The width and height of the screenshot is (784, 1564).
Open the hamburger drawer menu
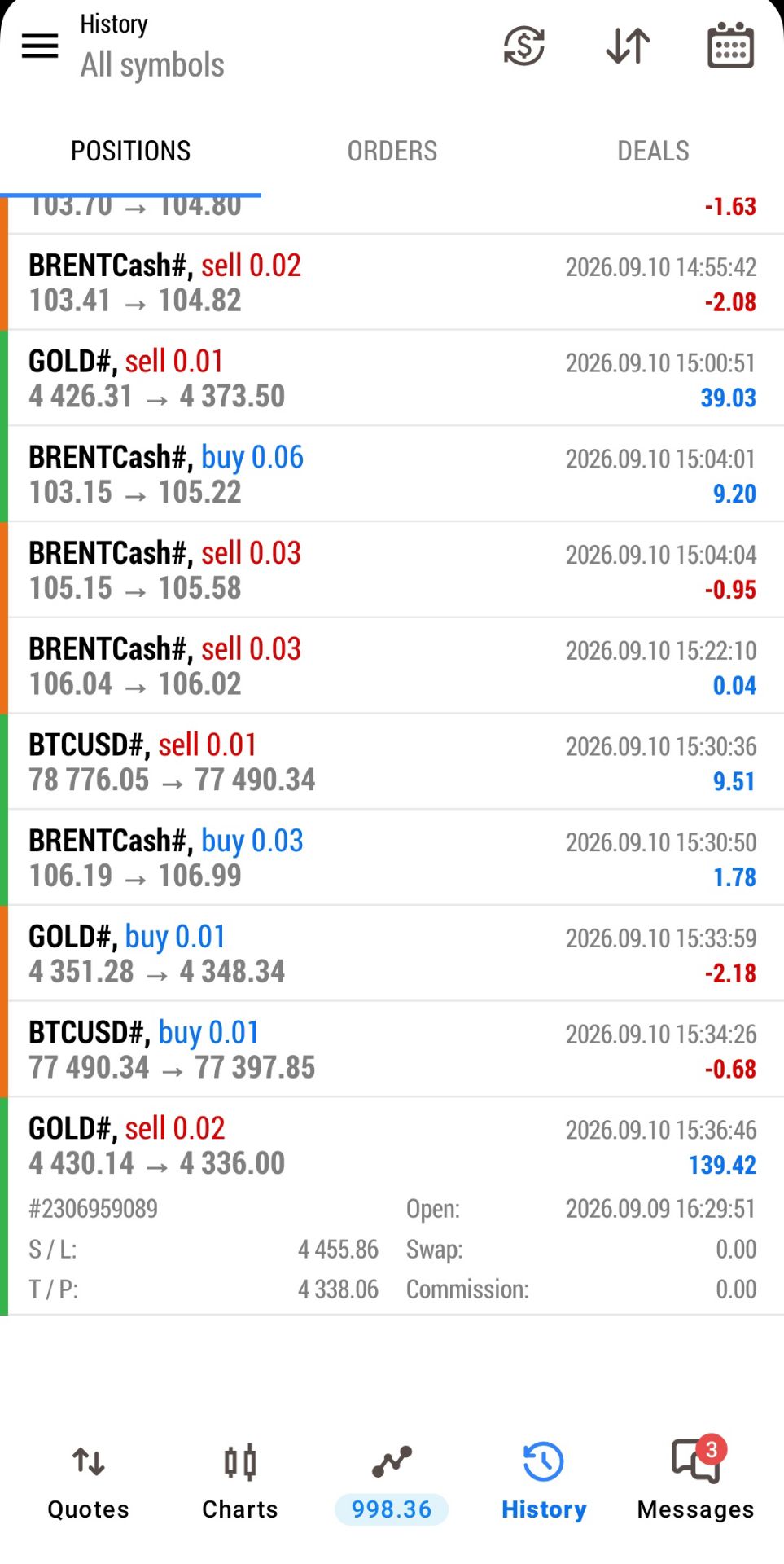[39, 46]
